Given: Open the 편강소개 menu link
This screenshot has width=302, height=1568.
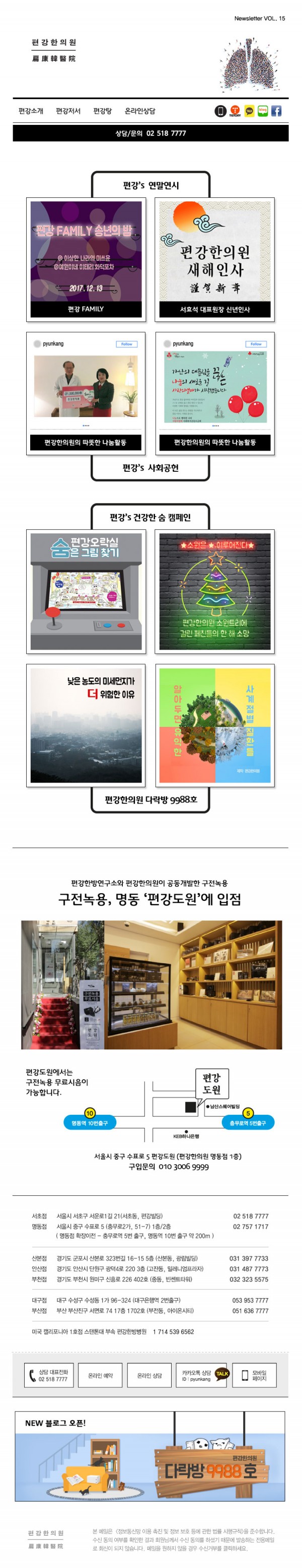Looking at the screenshot, I should tap(30, 111).
